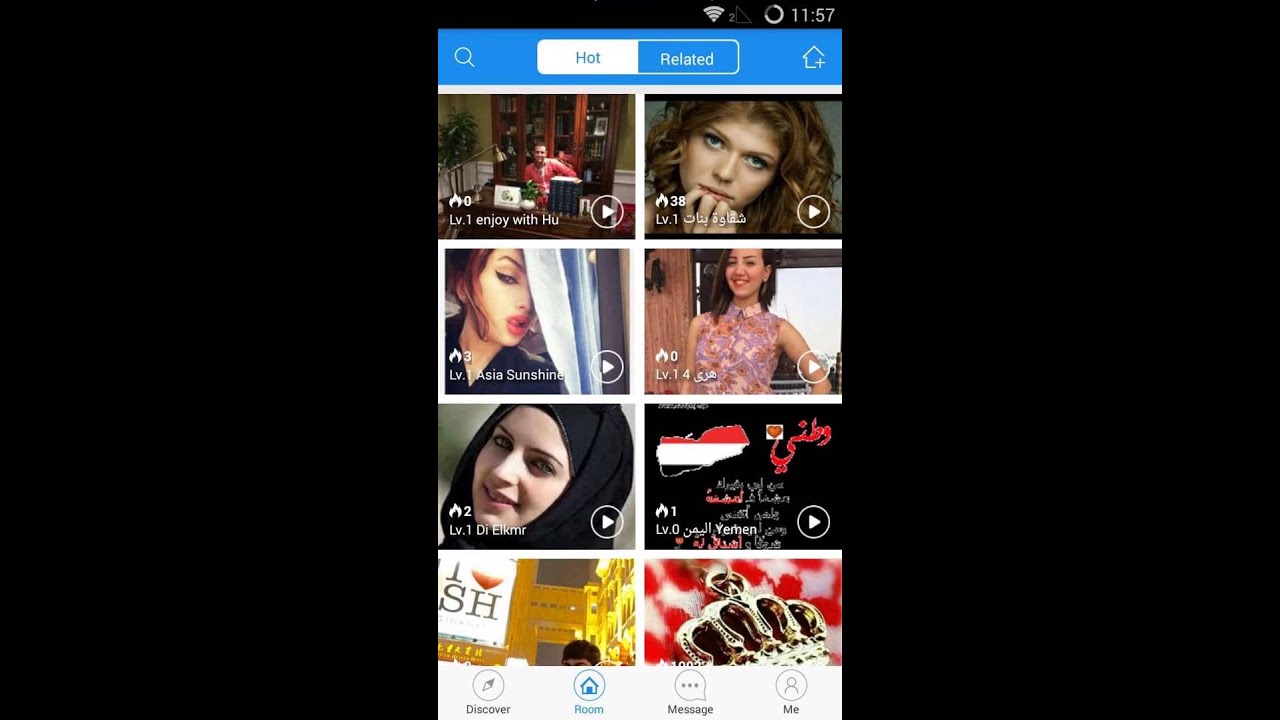The height and width of the screenshot is (720, 1280).
Task: Open the golden crown room tile
Action: (742, 612)
